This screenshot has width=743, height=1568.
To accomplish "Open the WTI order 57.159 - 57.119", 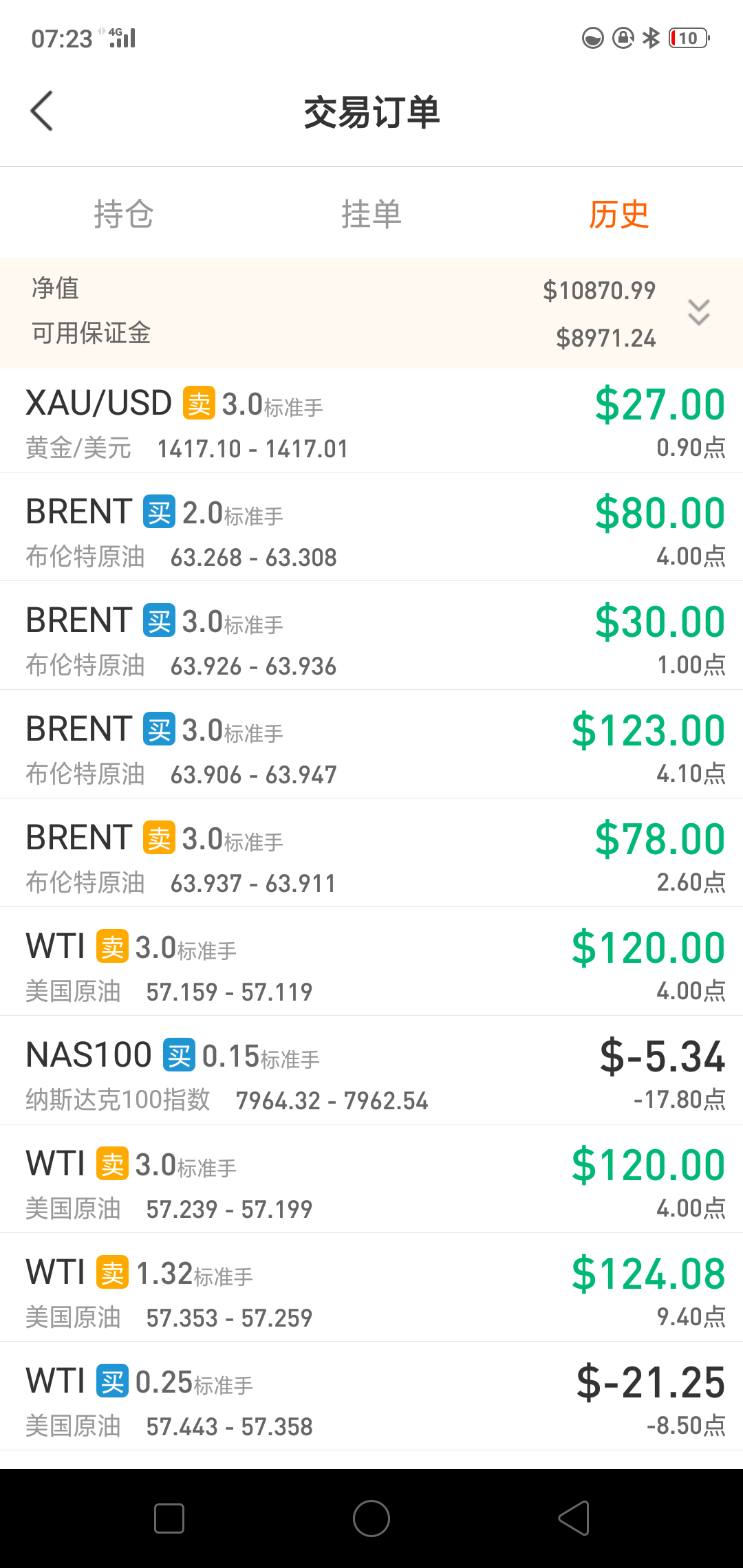I will click(371, 962).
